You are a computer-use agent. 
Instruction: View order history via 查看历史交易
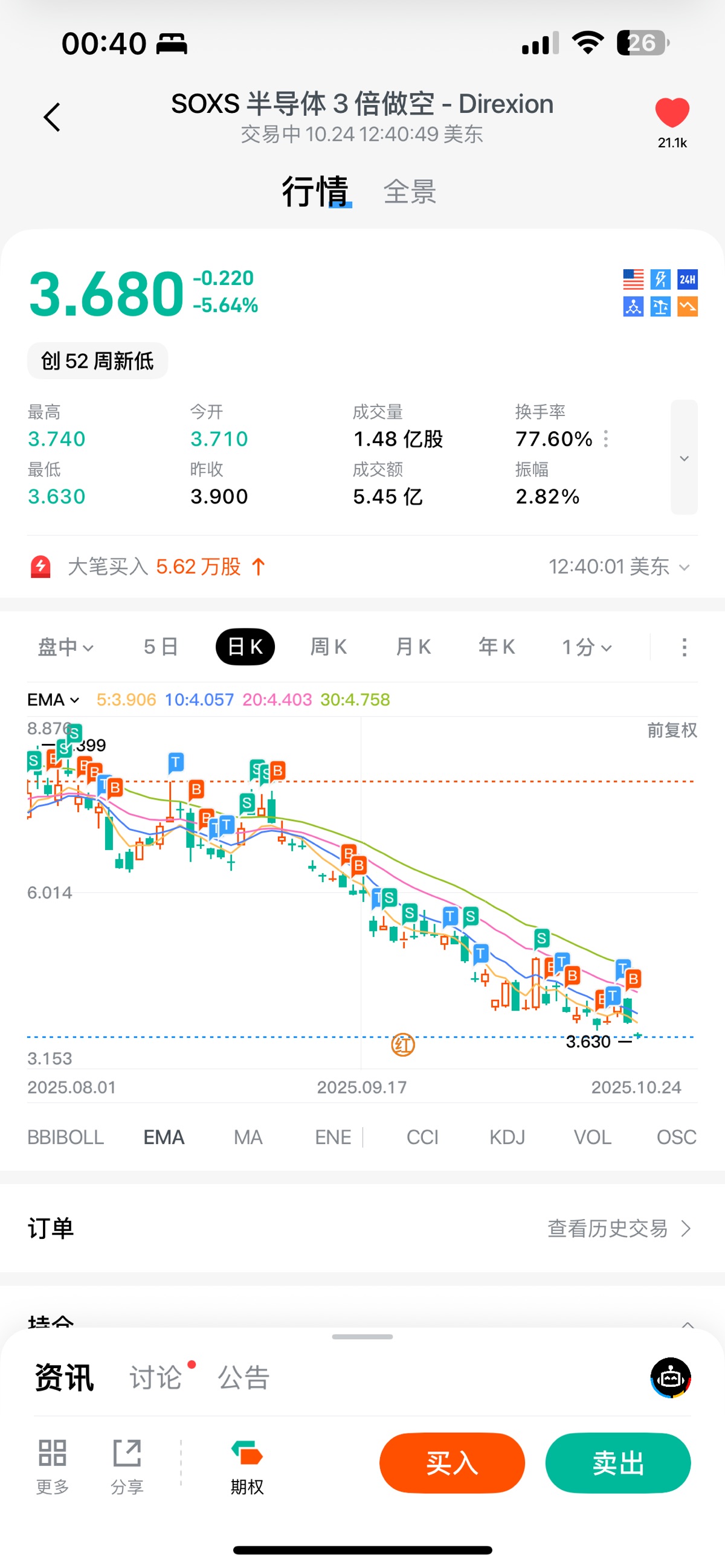[x=619, y=1228]
